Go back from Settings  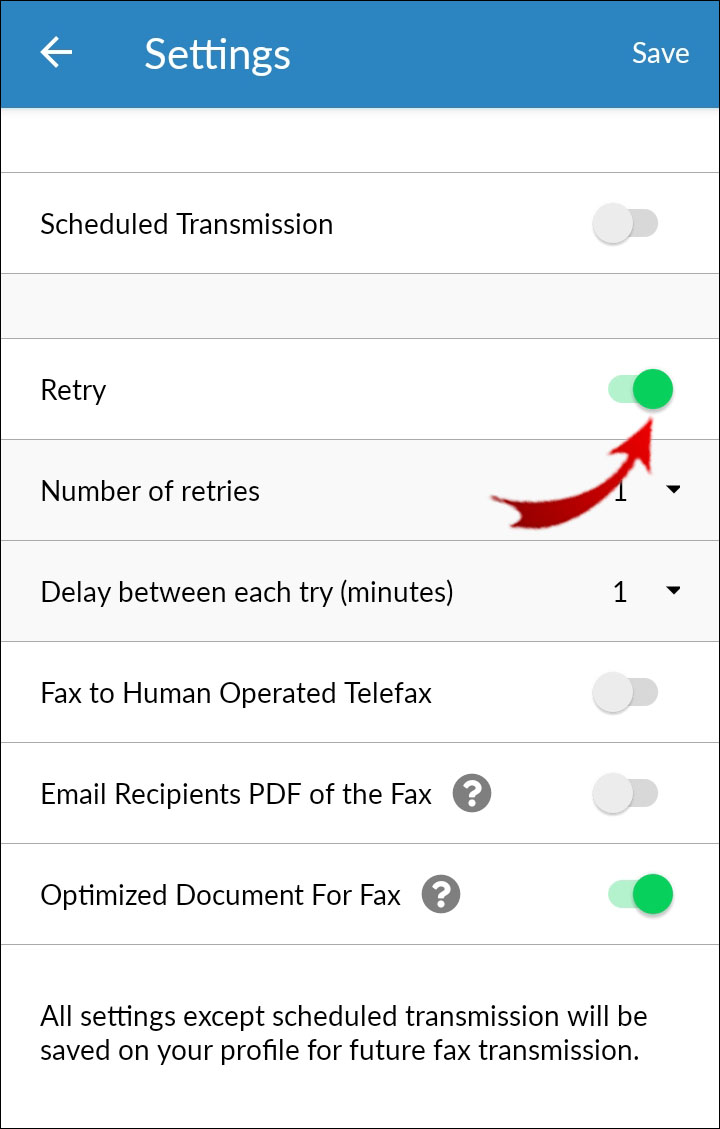[57, 53]
